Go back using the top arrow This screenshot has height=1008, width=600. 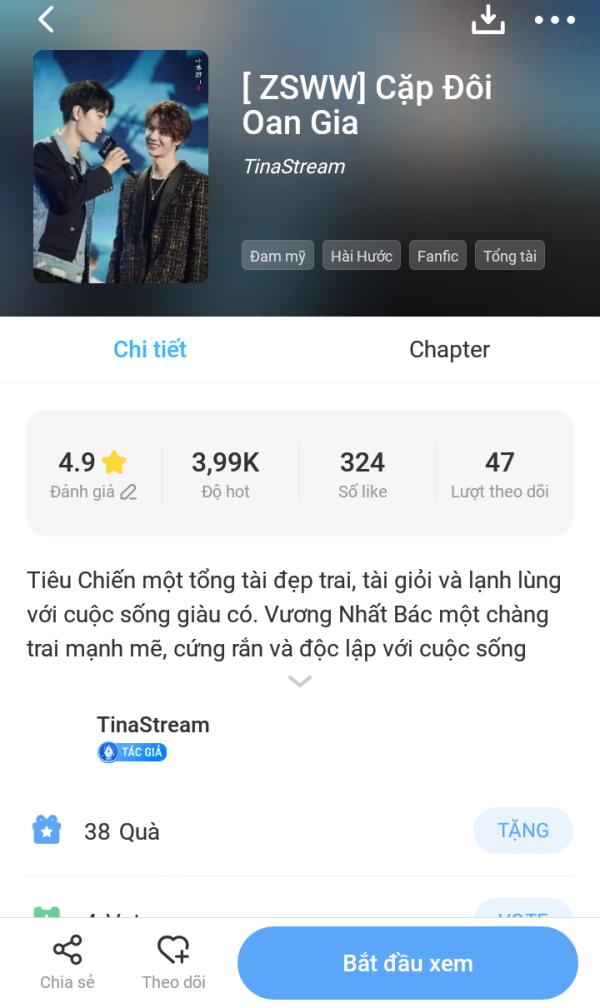(x=46, y=19)
